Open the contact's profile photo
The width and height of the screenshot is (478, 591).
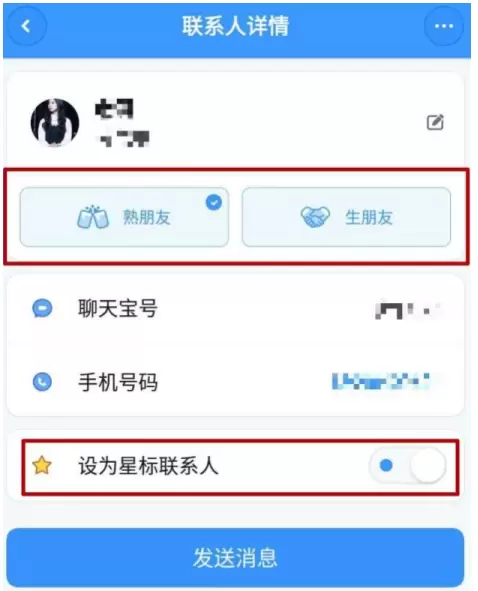[x=55, y=122]
